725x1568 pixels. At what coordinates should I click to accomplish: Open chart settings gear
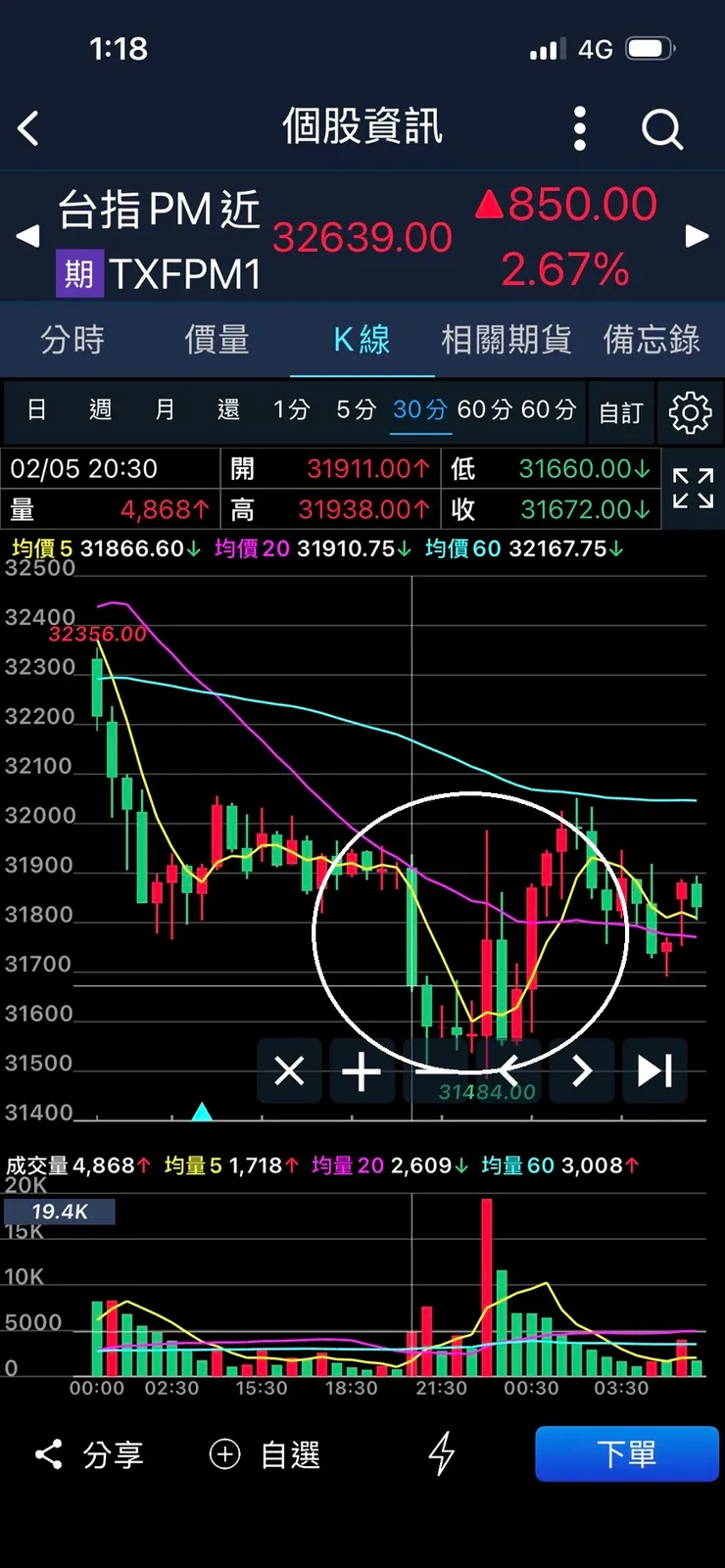point(690,412)
